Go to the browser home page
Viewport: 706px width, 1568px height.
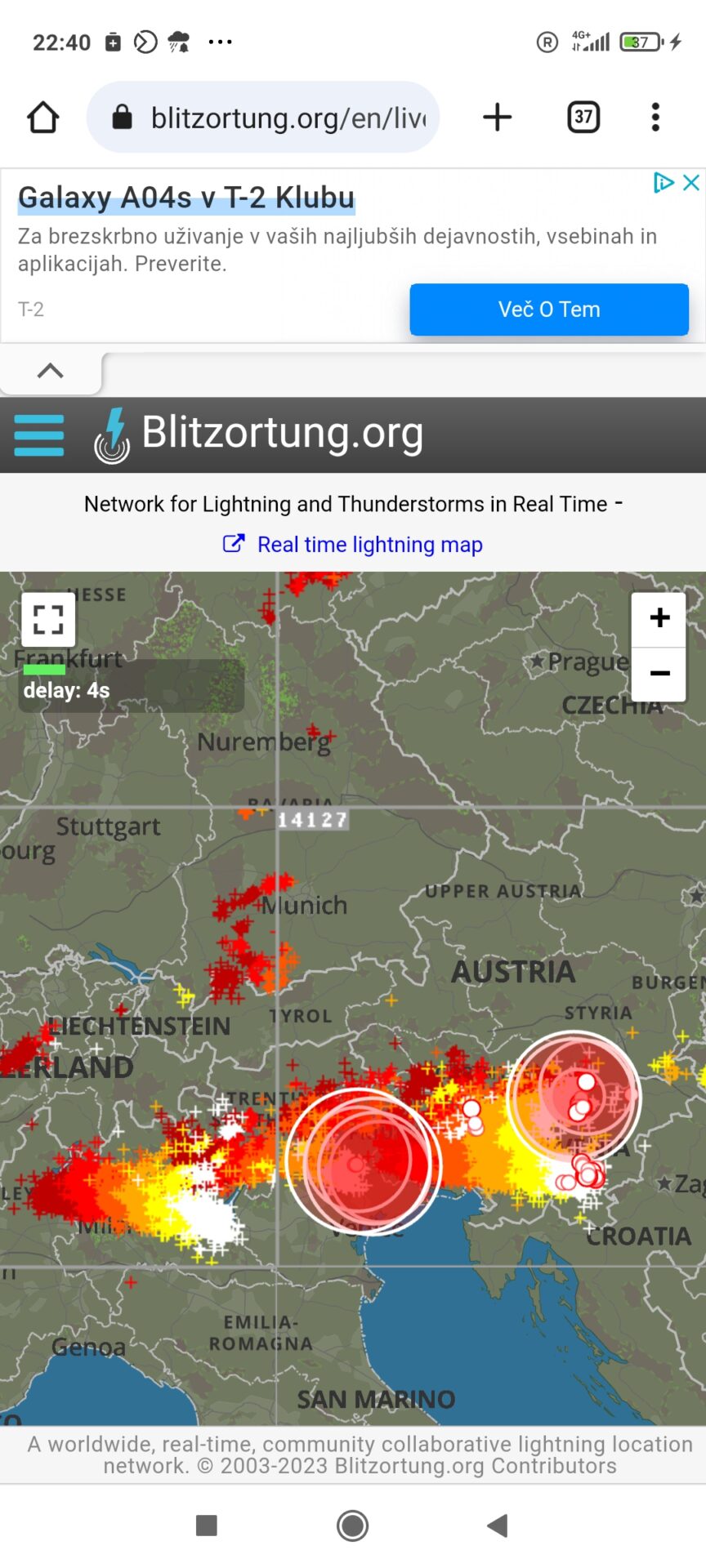[43, 118]
